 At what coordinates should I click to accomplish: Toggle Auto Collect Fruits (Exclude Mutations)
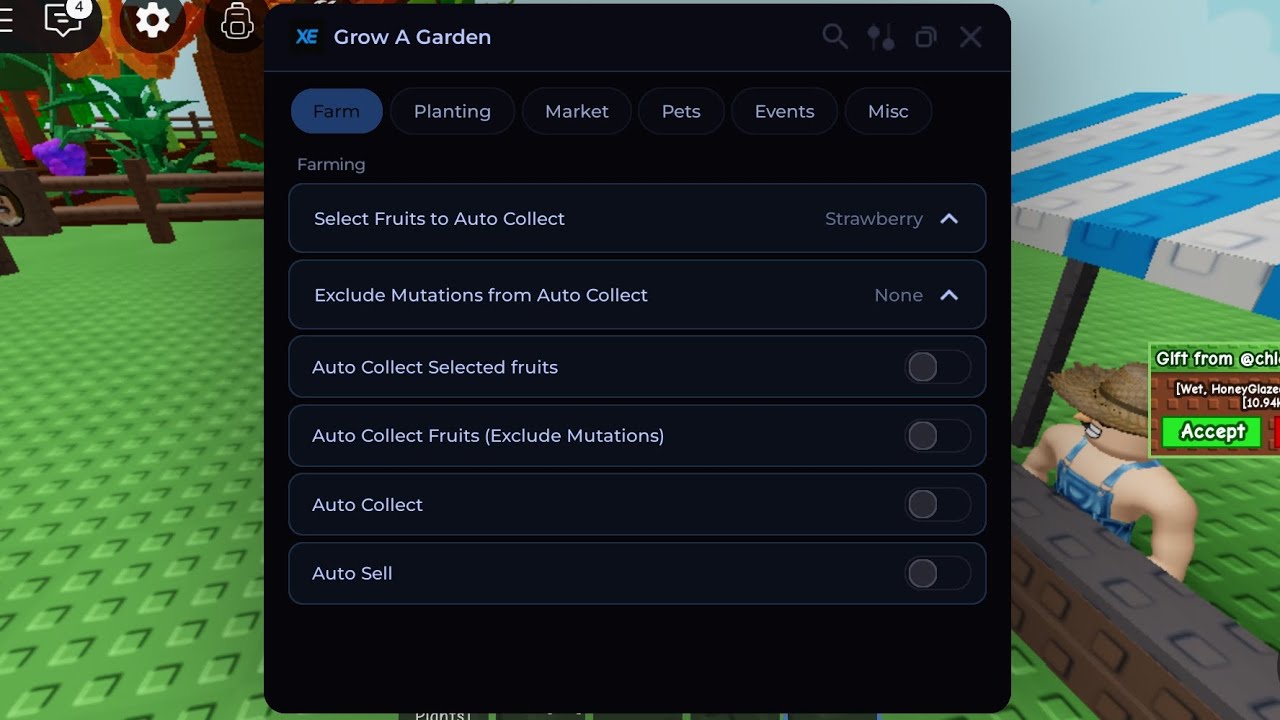coord(937,436)
